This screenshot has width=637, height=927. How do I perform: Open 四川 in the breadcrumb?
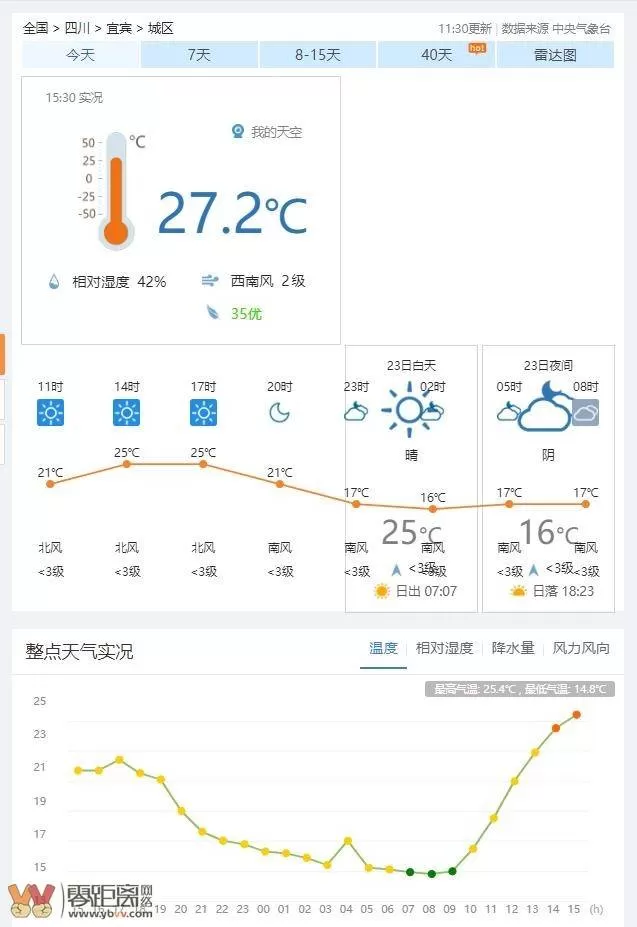pos(78,28)
